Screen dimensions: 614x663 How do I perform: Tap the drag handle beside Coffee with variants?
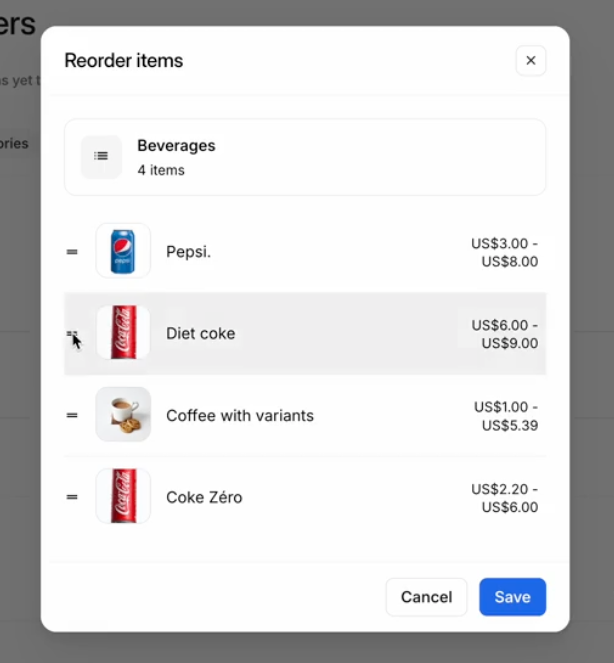click(x=72, y=415)
